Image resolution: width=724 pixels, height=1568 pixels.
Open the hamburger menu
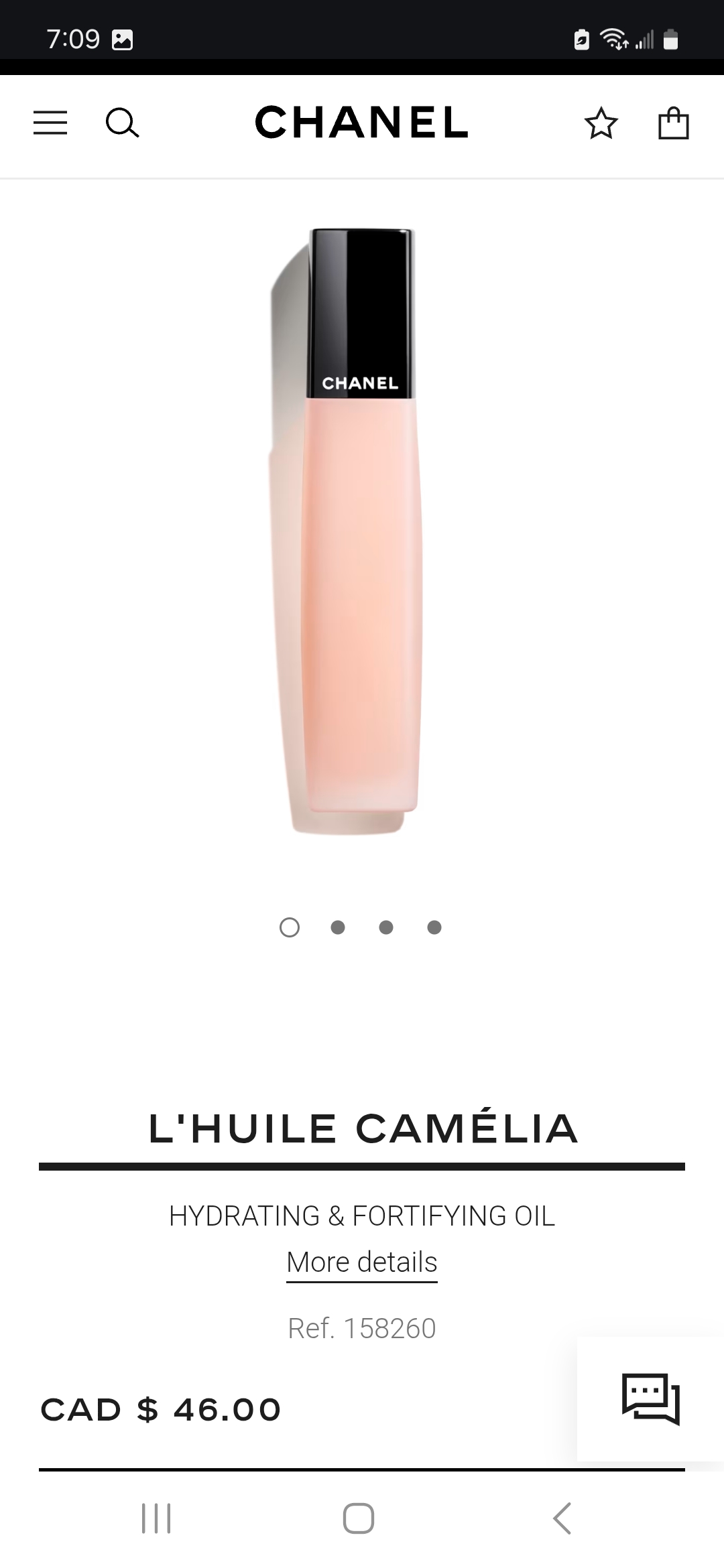click(x=50, y=123)
